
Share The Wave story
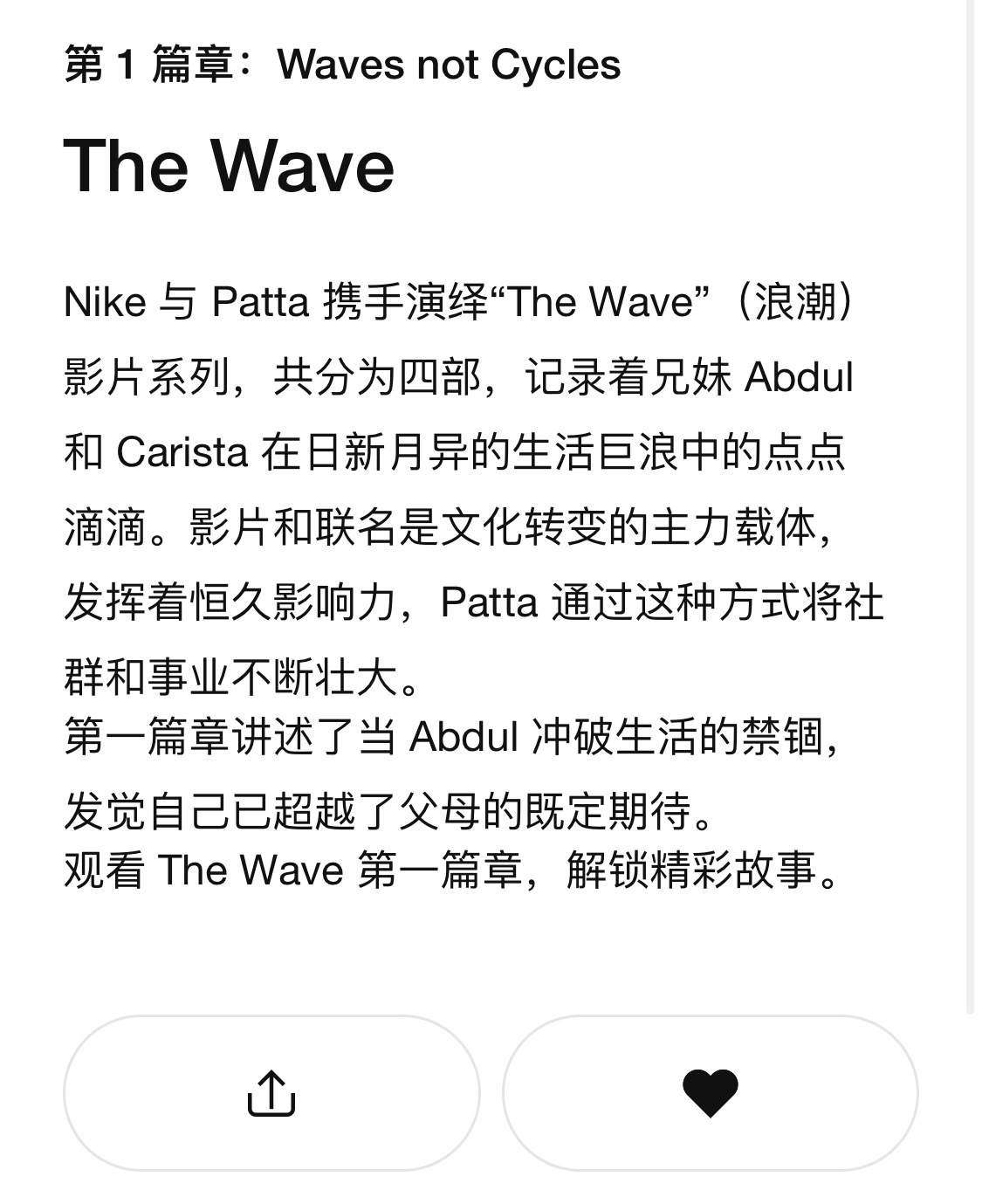271,1092
